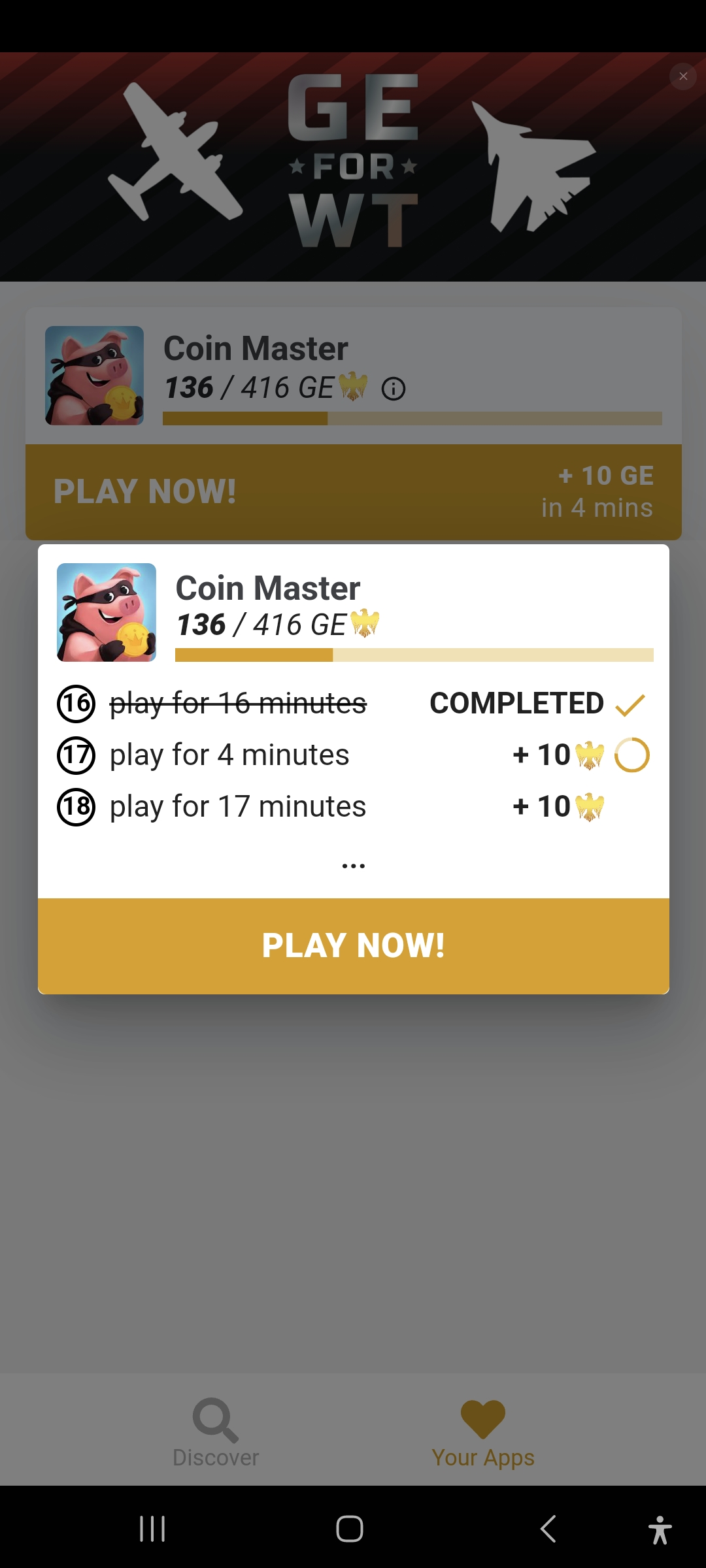Tap Play Now in the Coin Master popup
Viewport: 706px width, 1568px height.
tap(353, 945)
